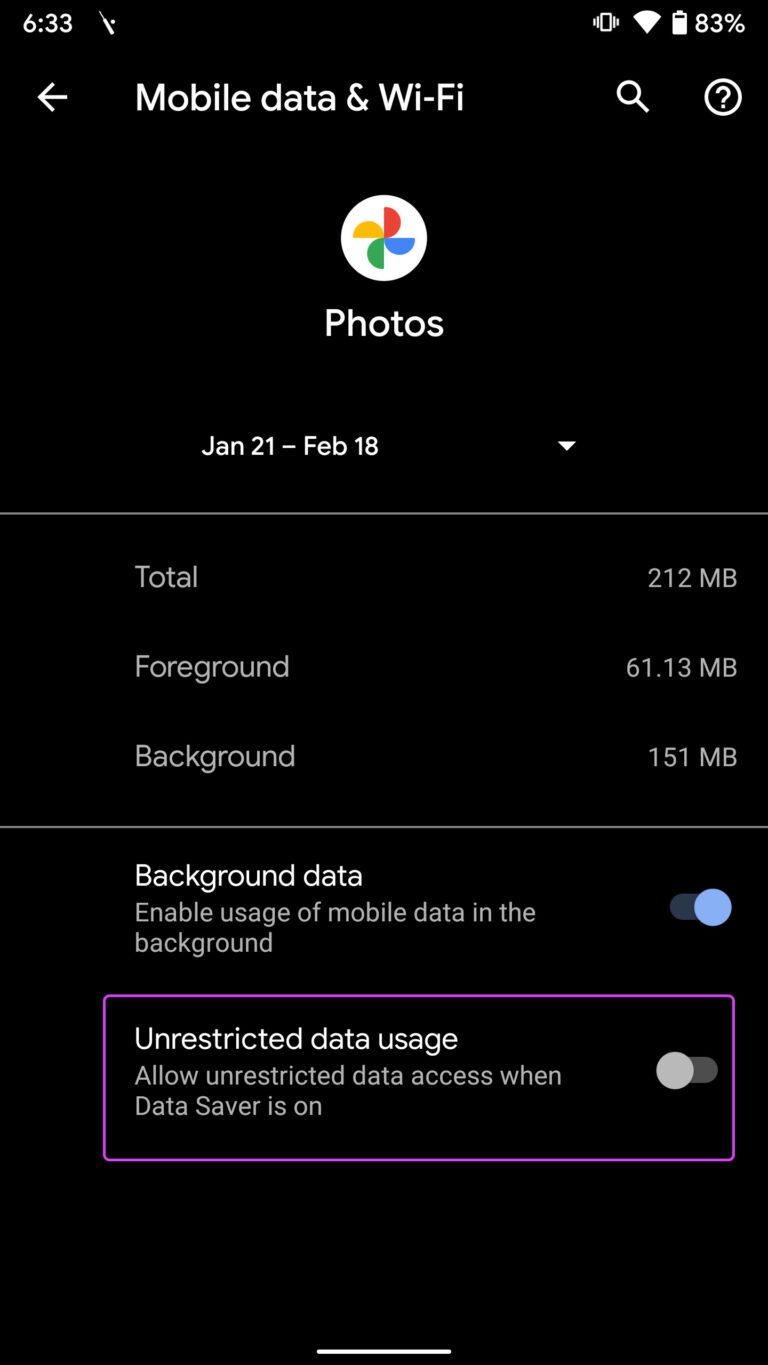Tap the 6:33 clock in the status bar
The width and height of the screenshot is (768, 1365).
(x=47, y=22)
